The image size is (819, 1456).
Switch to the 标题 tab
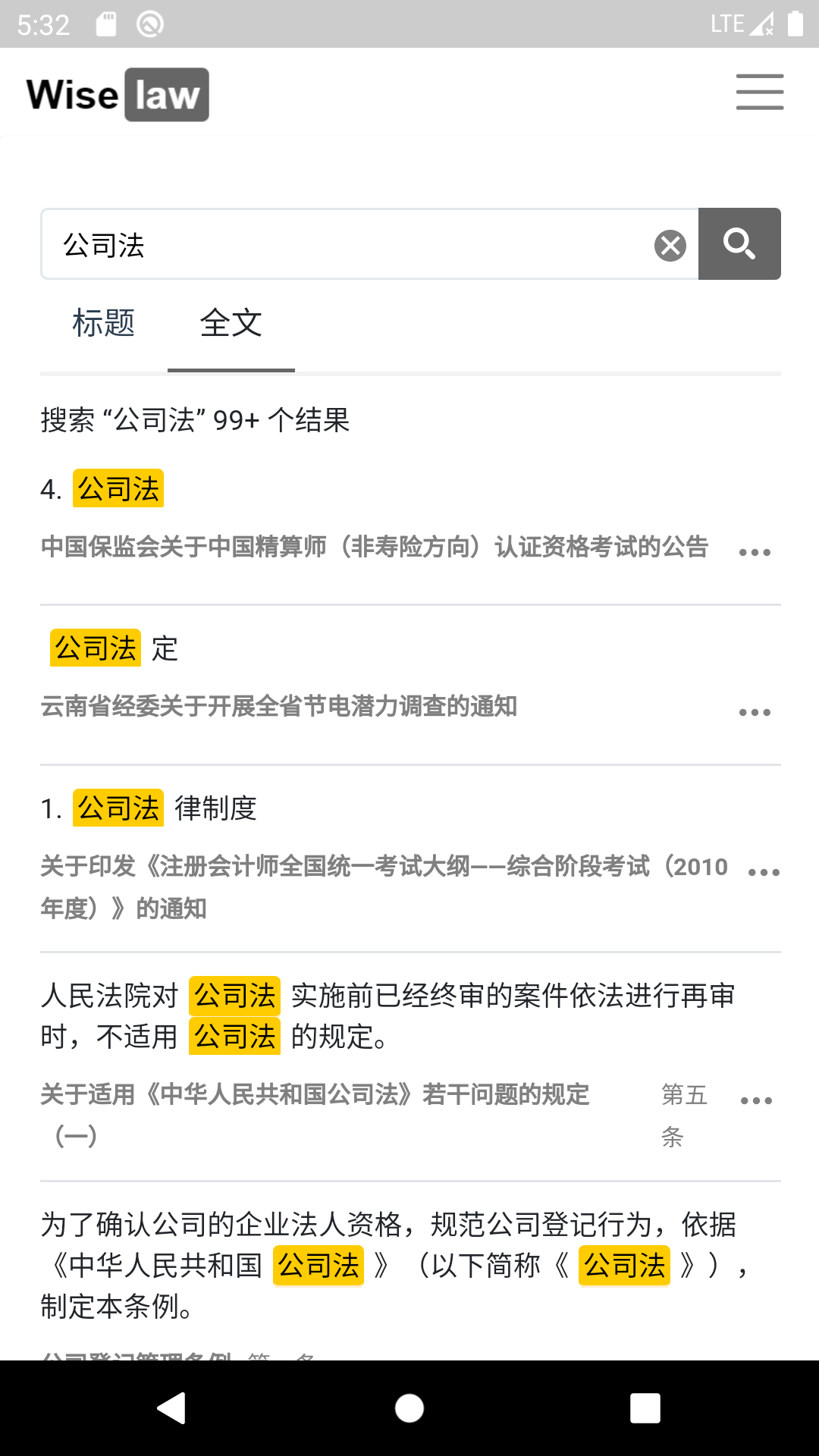tap(104, 323)
